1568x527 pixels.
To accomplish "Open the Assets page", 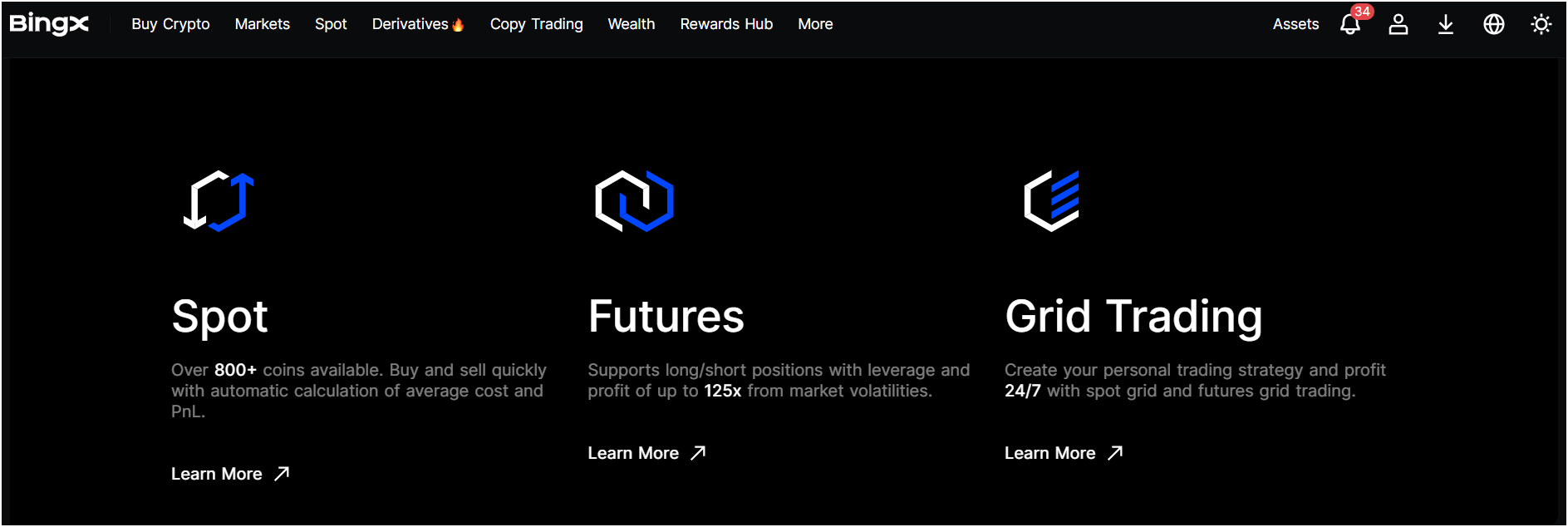I will click(x=1295, y=24).
